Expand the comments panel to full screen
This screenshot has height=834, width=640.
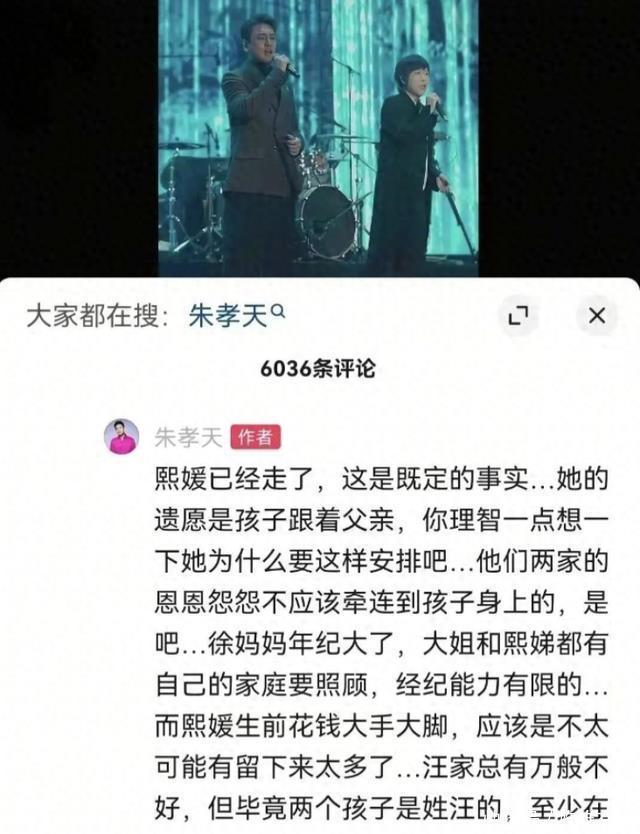click(x=518, y=317)
